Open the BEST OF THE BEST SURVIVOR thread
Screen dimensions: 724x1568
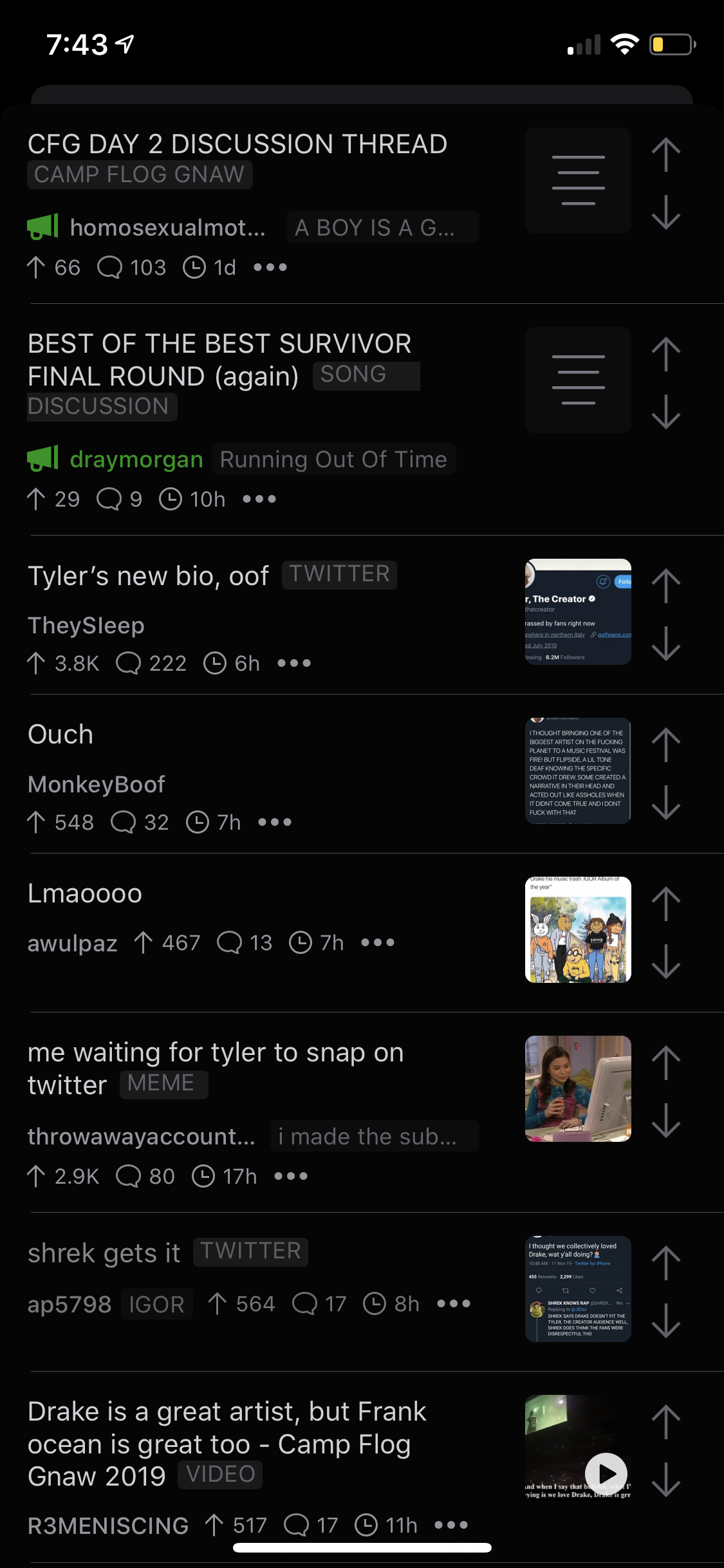coord(219,359)
